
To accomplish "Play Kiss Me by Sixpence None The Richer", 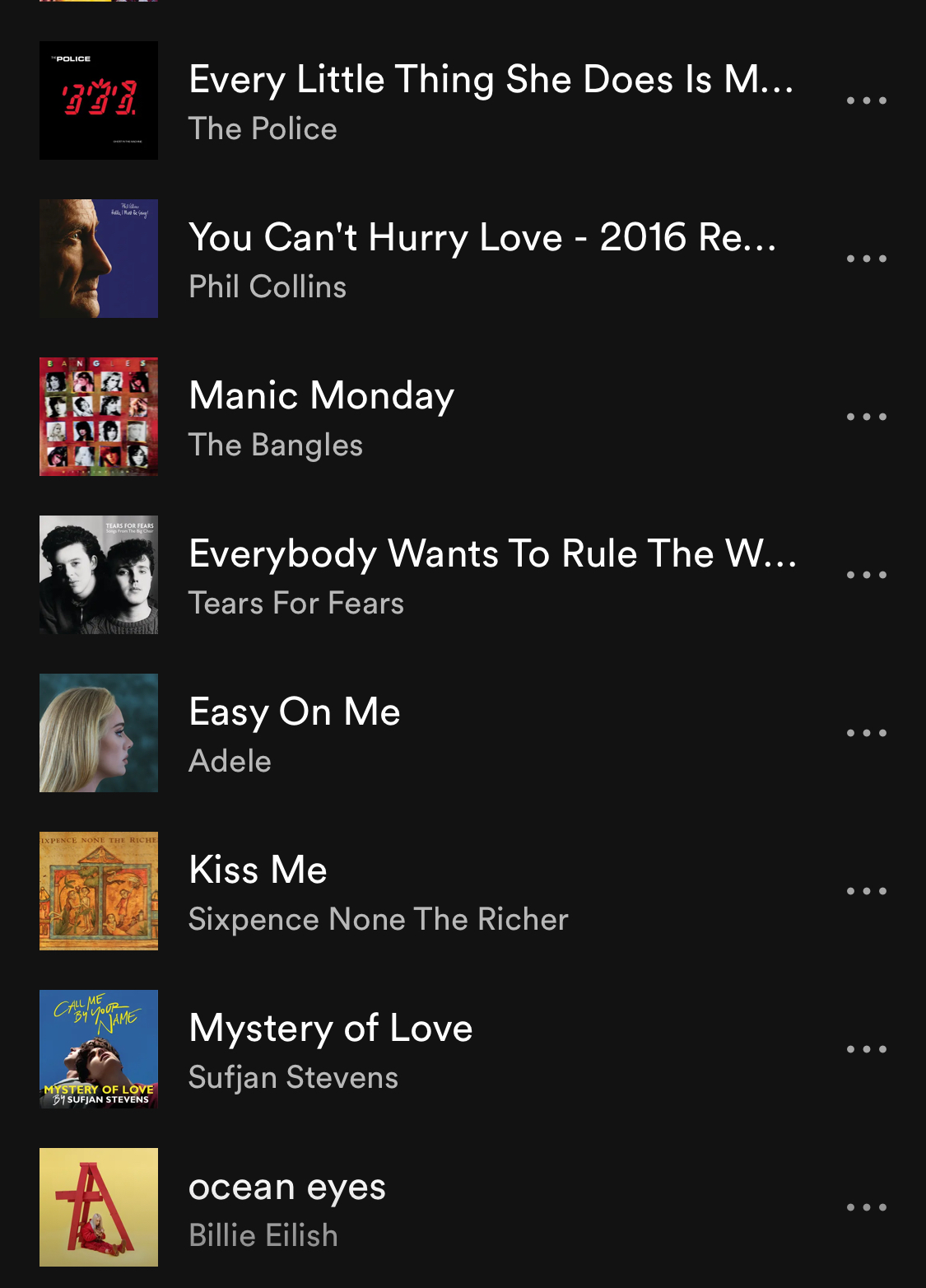I will click(258, 871).
